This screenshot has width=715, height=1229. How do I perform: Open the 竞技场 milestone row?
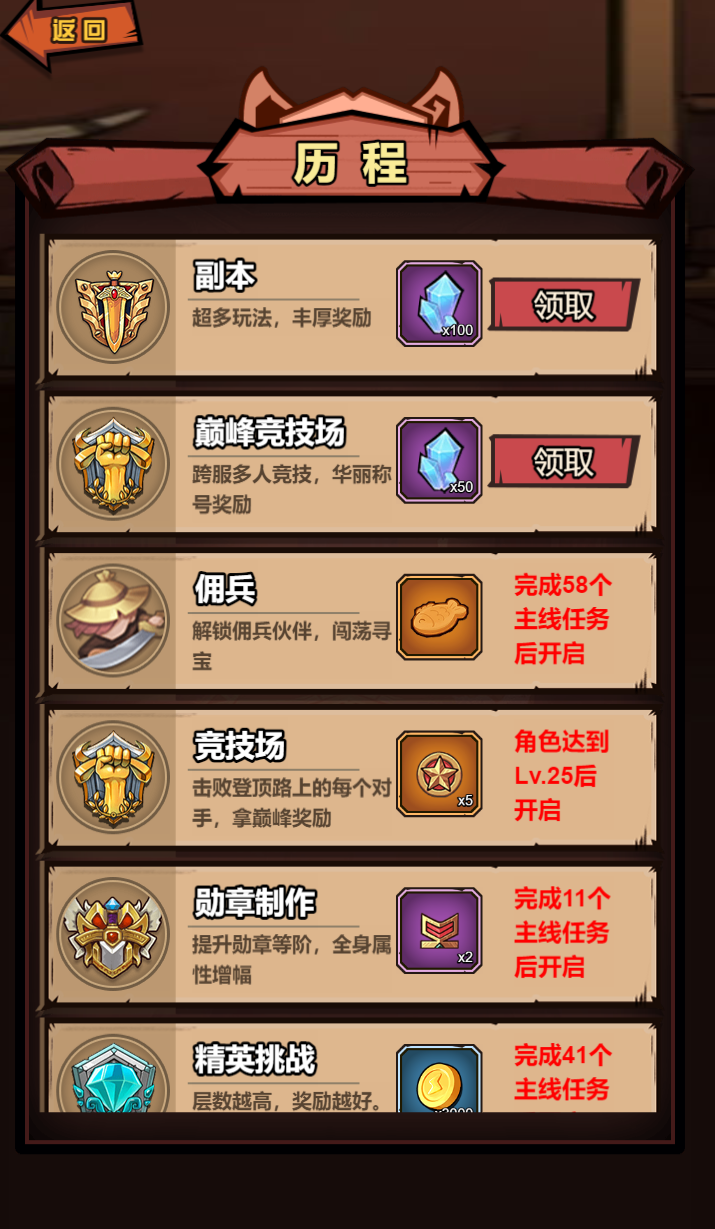pyautogui.click(x=352, y=776)
